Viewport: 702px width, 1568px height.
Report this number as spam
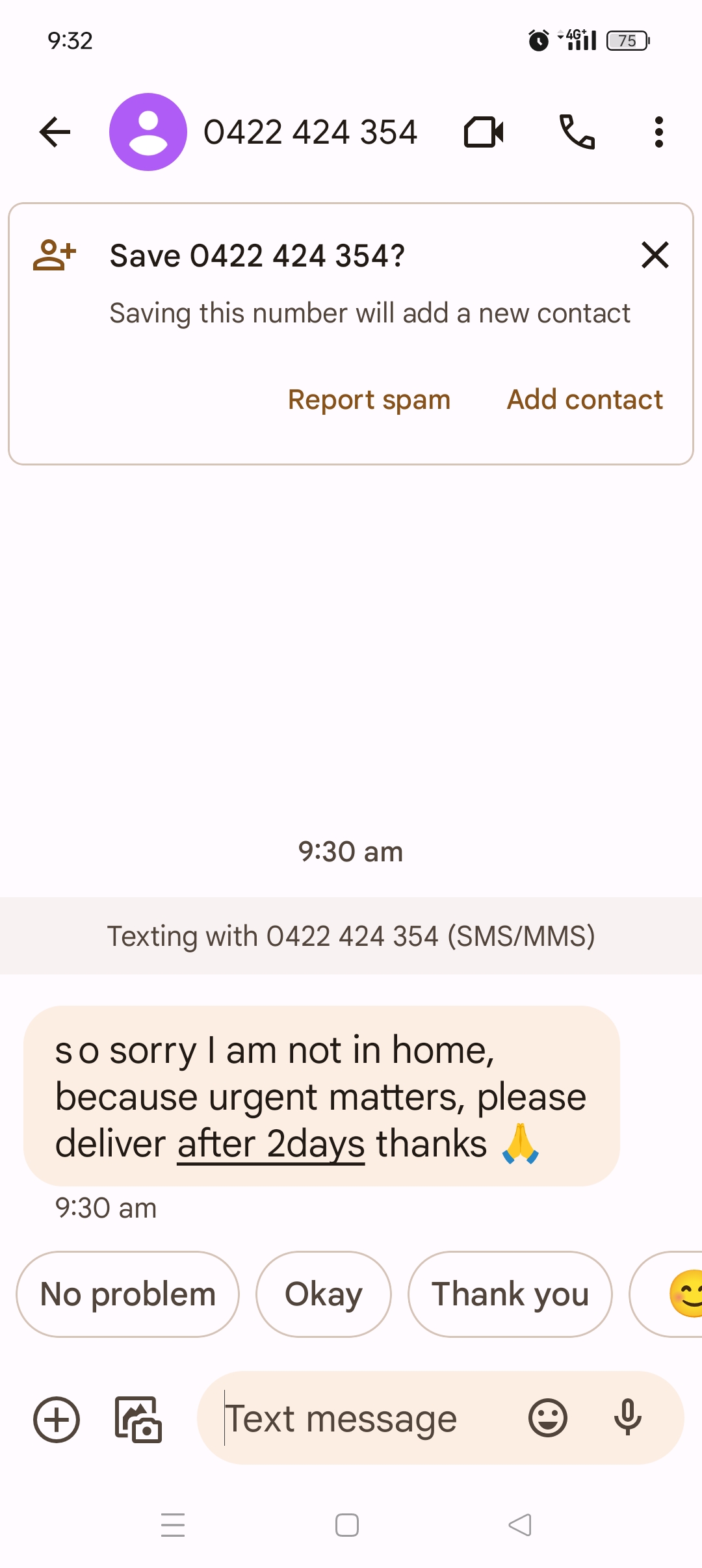369,400
